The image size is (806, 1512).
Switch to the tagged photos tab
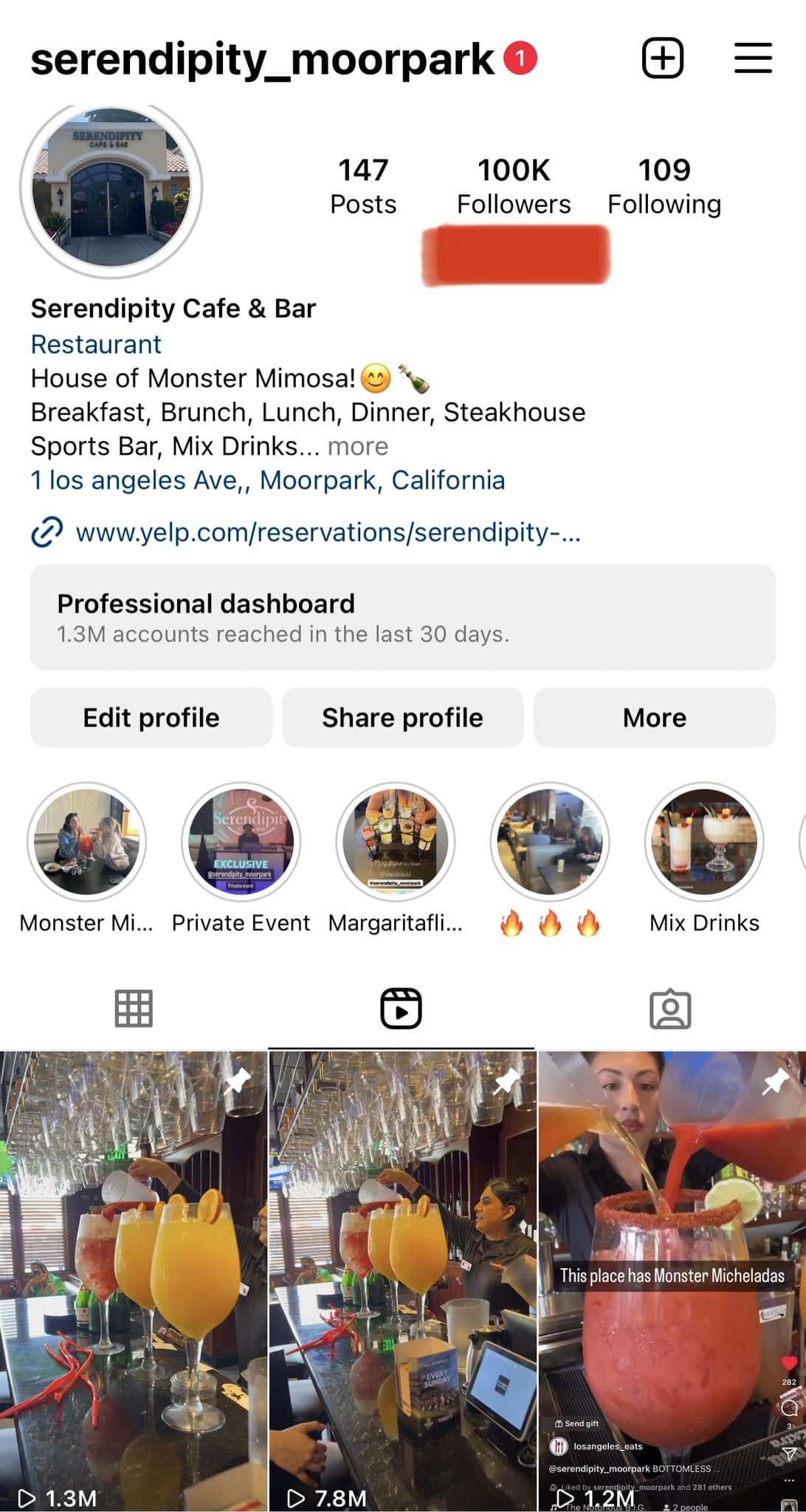pos(669,1008)
